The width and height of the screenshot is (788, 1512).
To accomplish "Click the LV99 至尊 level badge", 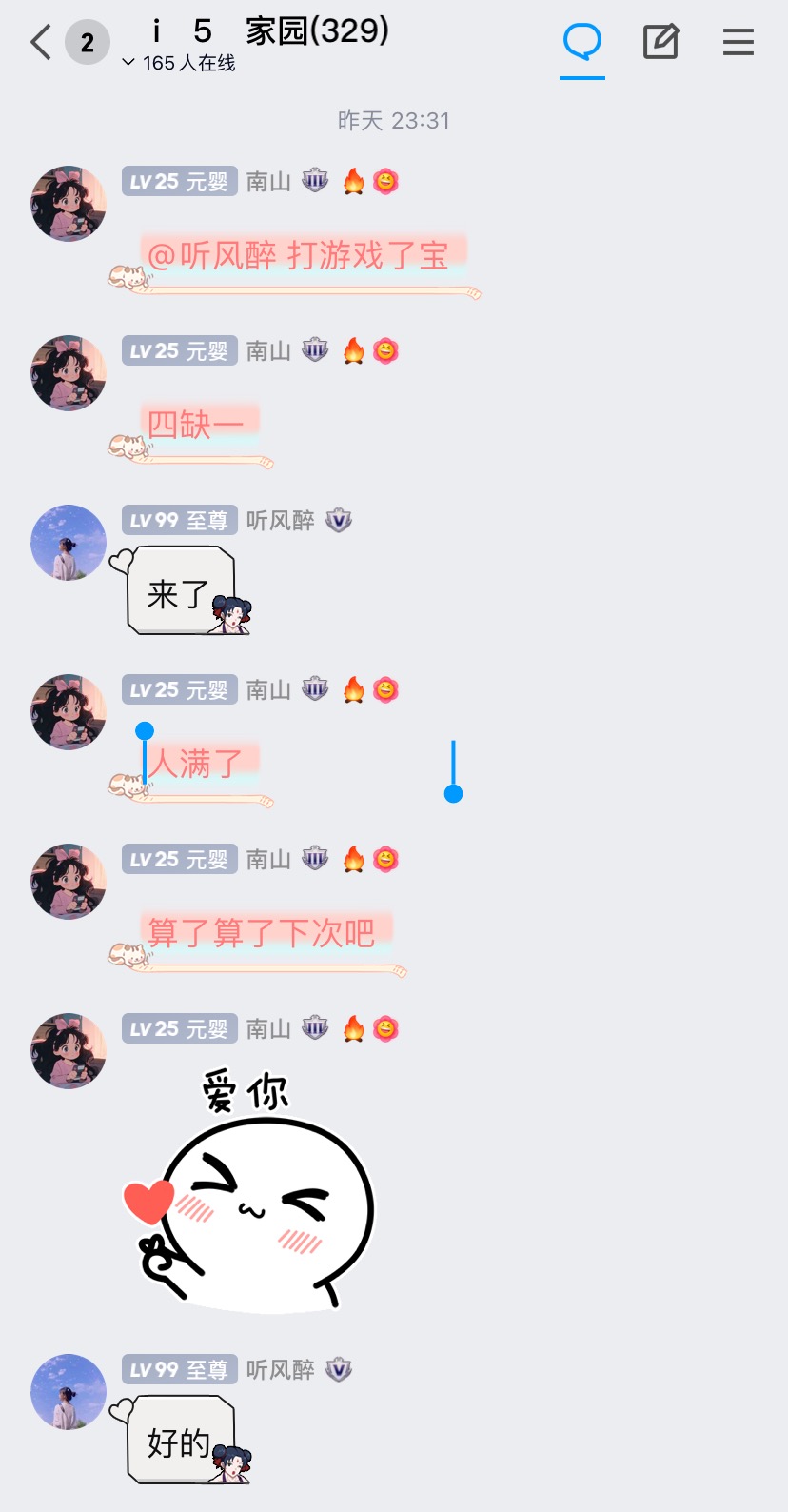I will click(179, 521).
